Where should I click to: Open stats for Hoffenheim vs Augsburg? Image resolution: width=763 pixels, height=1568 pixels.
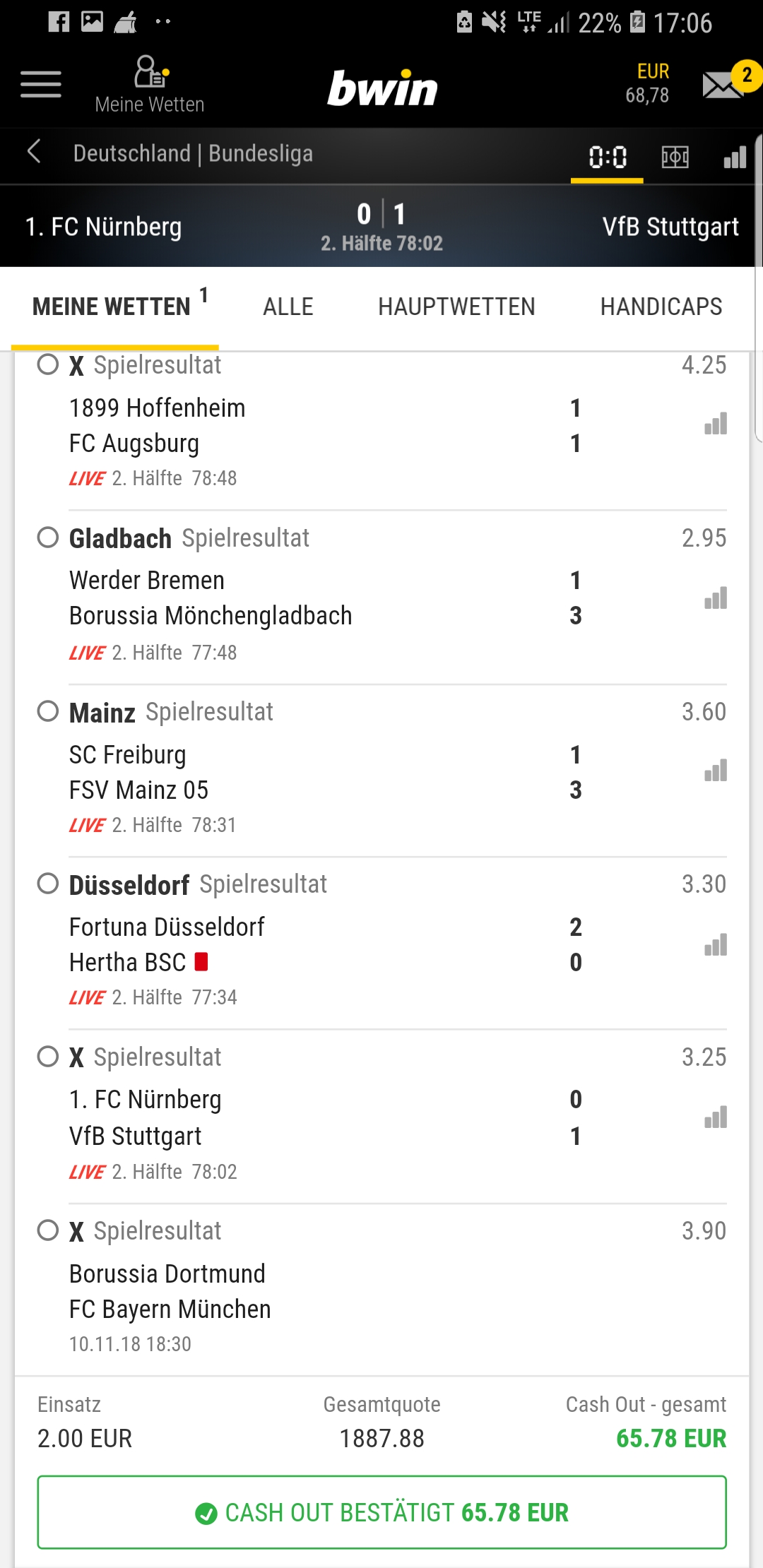click(716, 424)
